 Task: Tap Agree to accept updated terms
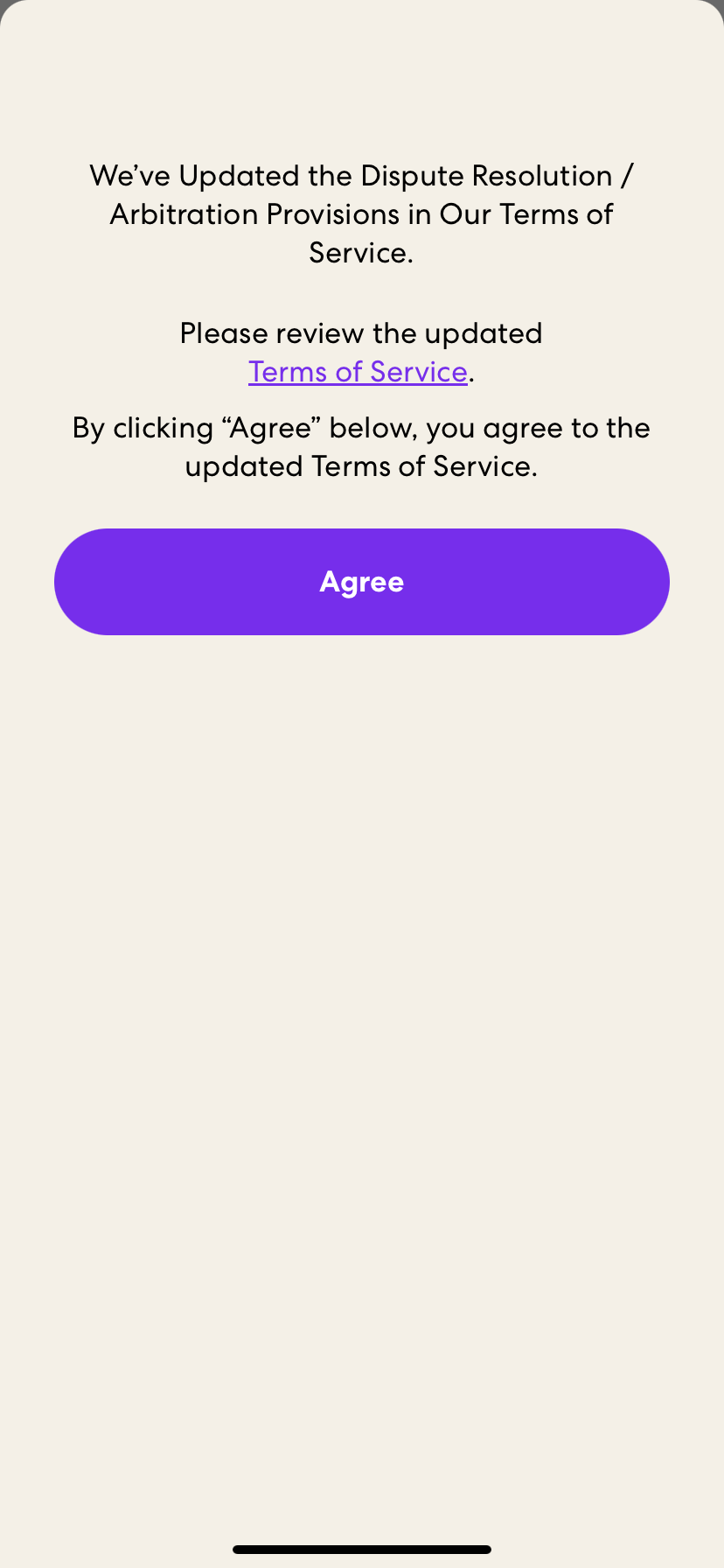coord(362,582)
